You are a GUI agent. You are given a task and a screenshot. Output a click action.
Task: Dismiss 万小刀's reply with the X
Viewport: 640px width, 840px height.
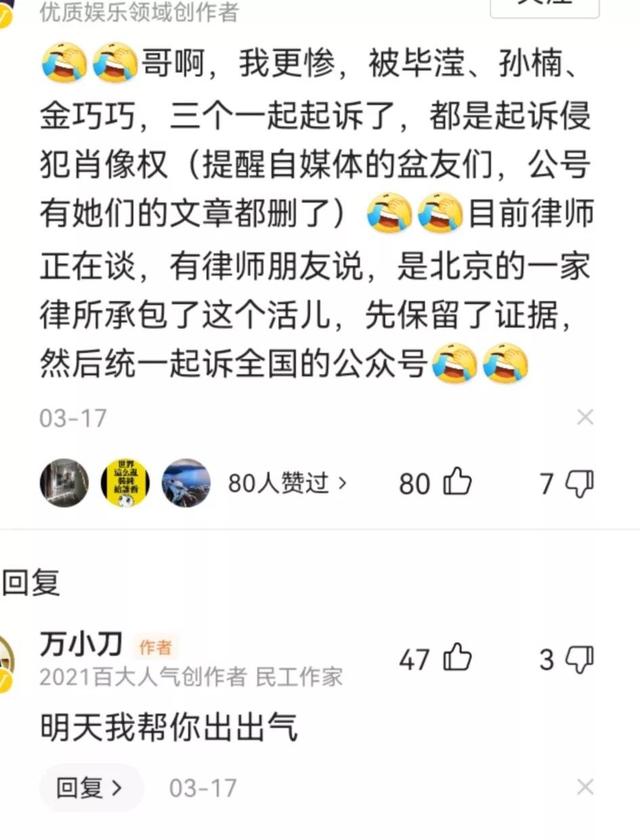click(x=585, y=787)
